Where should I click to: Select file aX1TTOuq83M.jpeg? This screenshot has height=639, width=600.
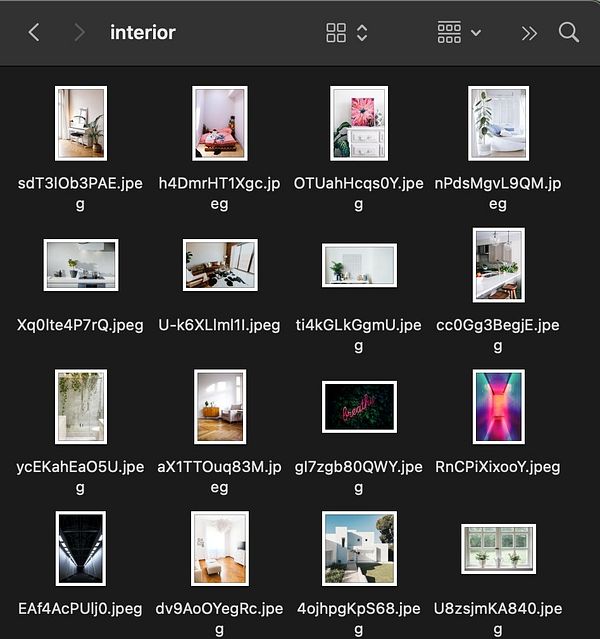(x=220, y=406)
